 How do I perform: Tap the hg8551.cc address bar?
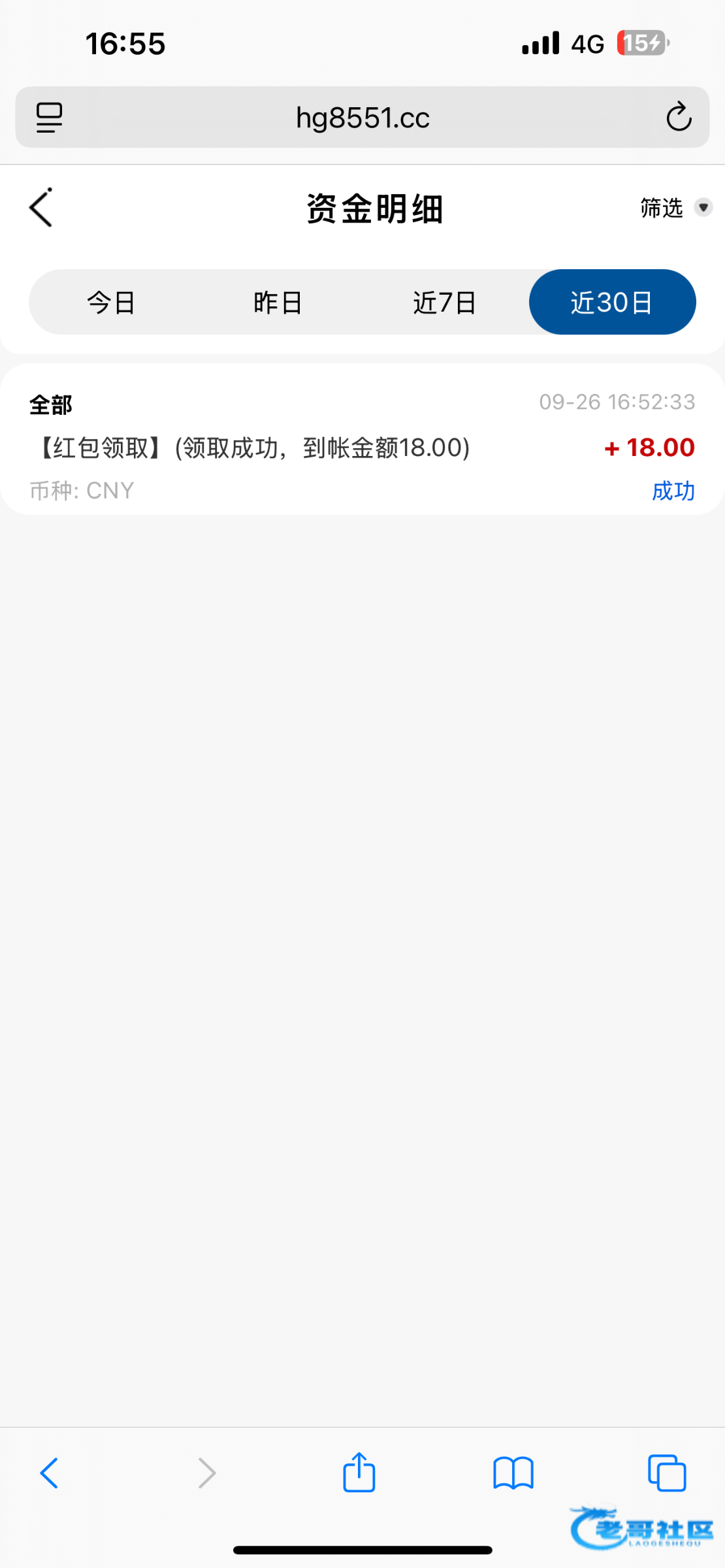[x=362, y=118]
